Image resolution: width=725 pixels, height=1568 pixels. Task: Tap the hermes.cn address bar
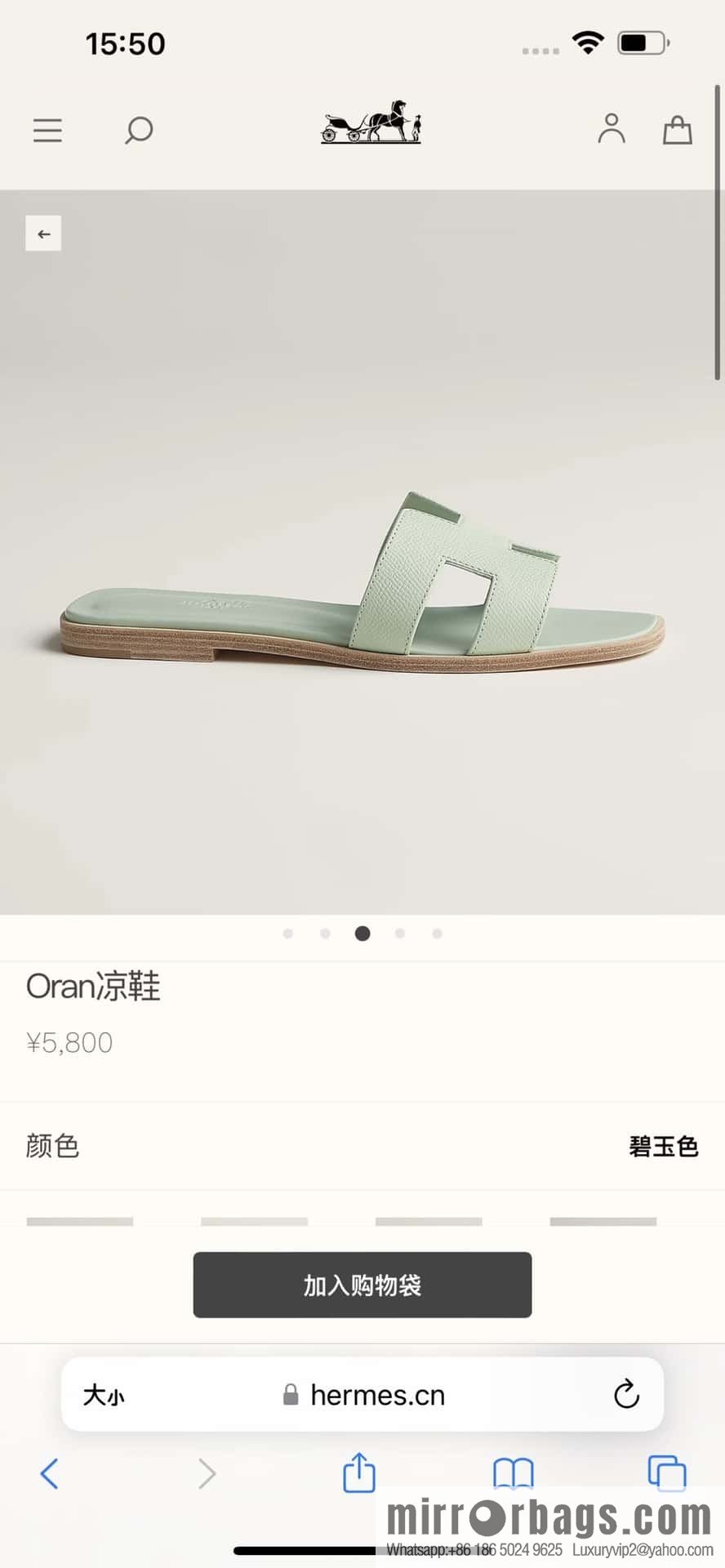click(x=376, y=1396)
